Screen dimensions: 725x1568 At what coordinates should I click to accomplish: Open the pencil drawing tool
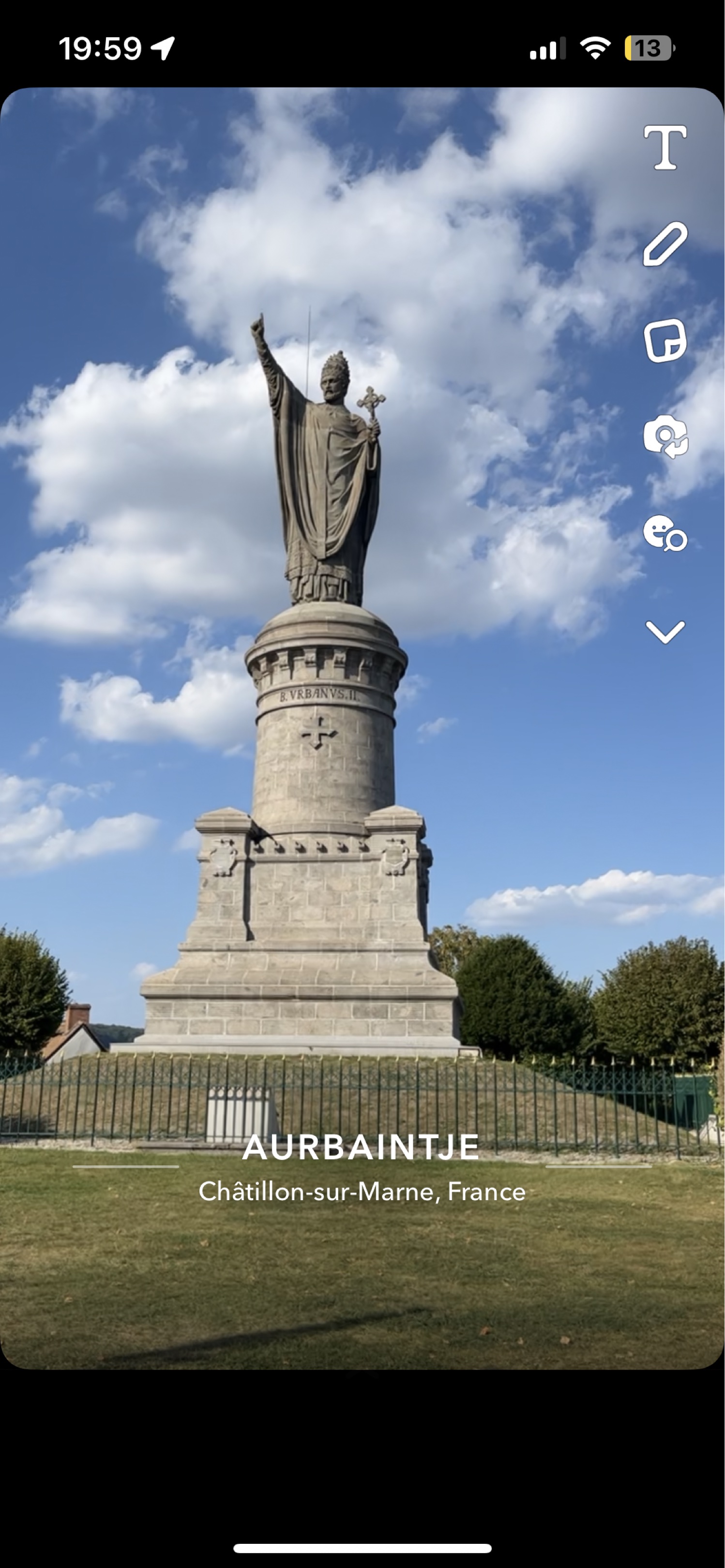point(665,244)
